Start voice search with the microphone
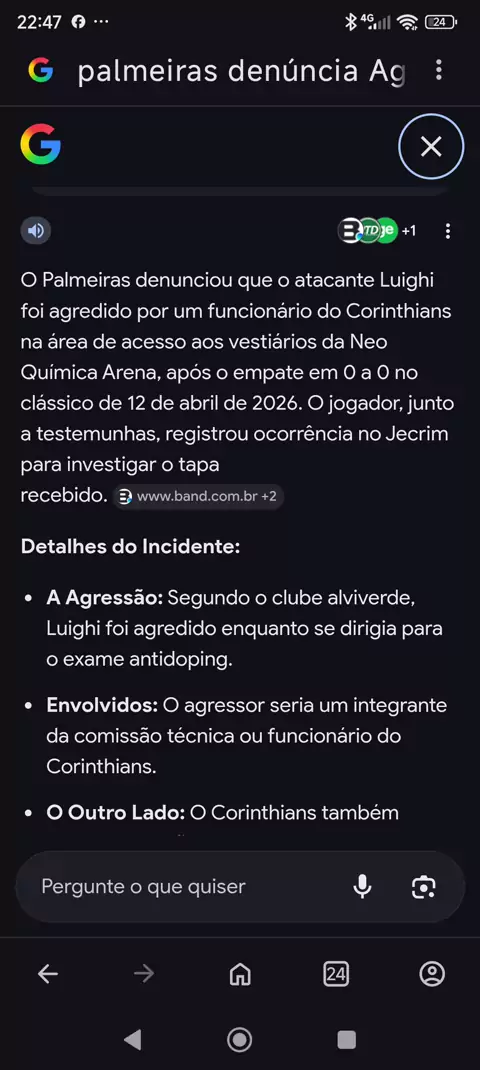 [363, 886]
